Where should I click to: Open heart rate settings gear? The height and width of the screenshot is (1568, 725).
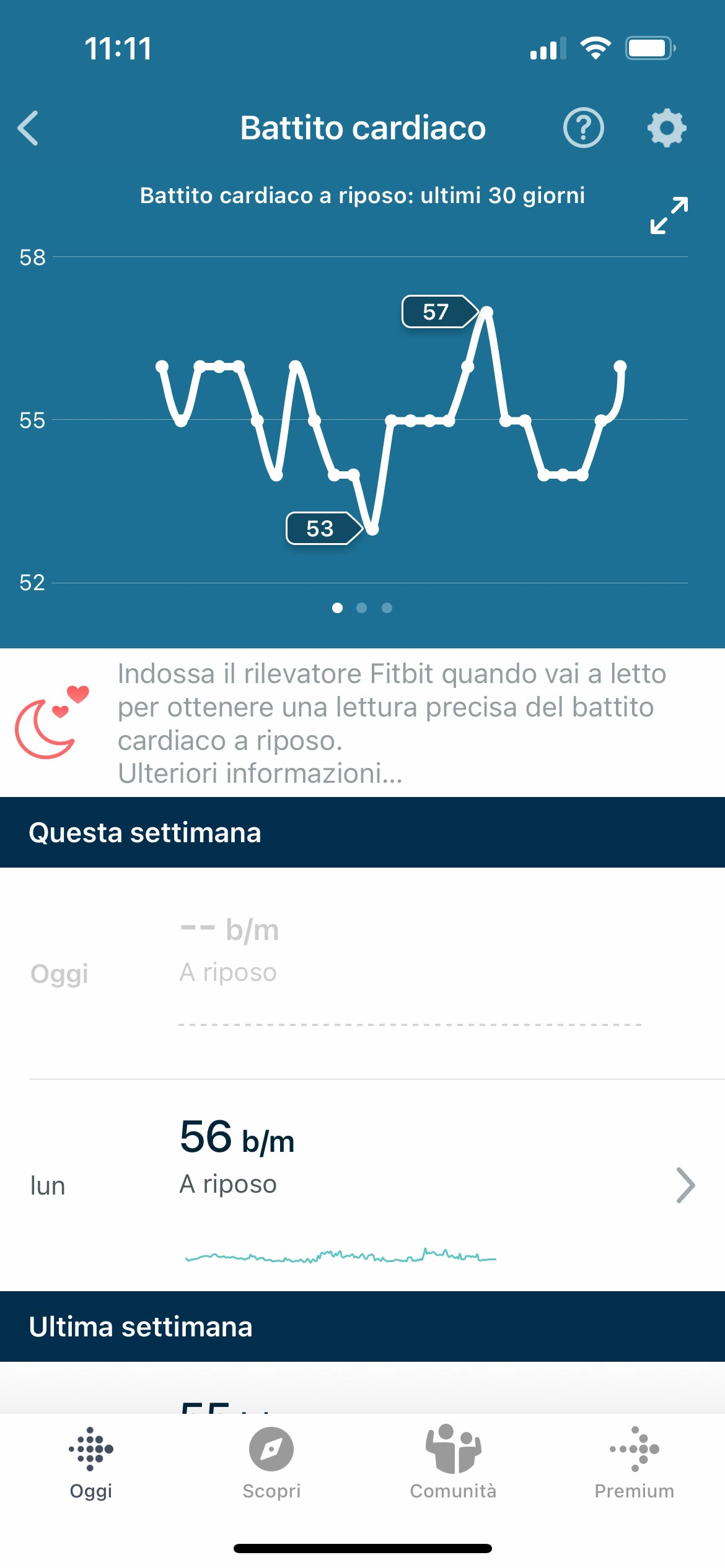pyautogui.click(x=666, y=128)
